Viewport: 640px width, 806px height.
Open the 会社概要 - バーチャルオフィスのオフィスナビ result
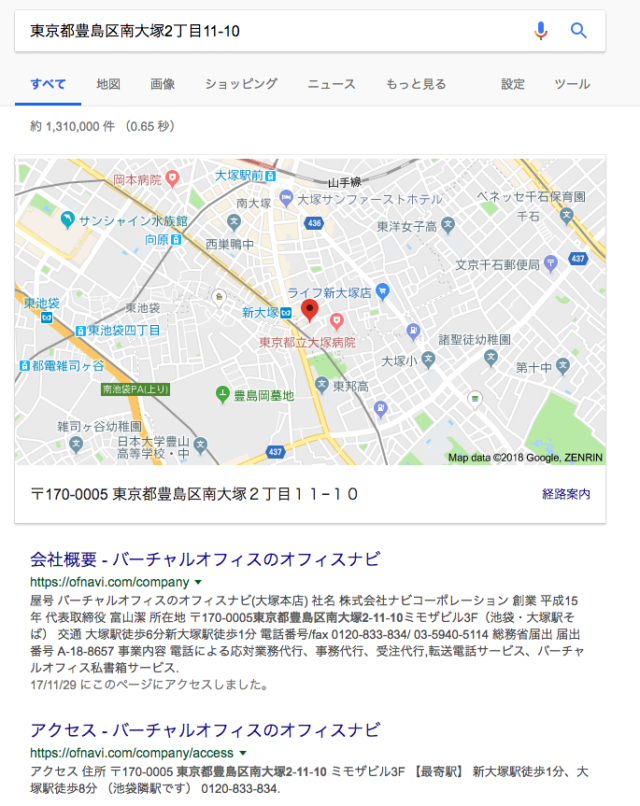click(x=205, y=559)
